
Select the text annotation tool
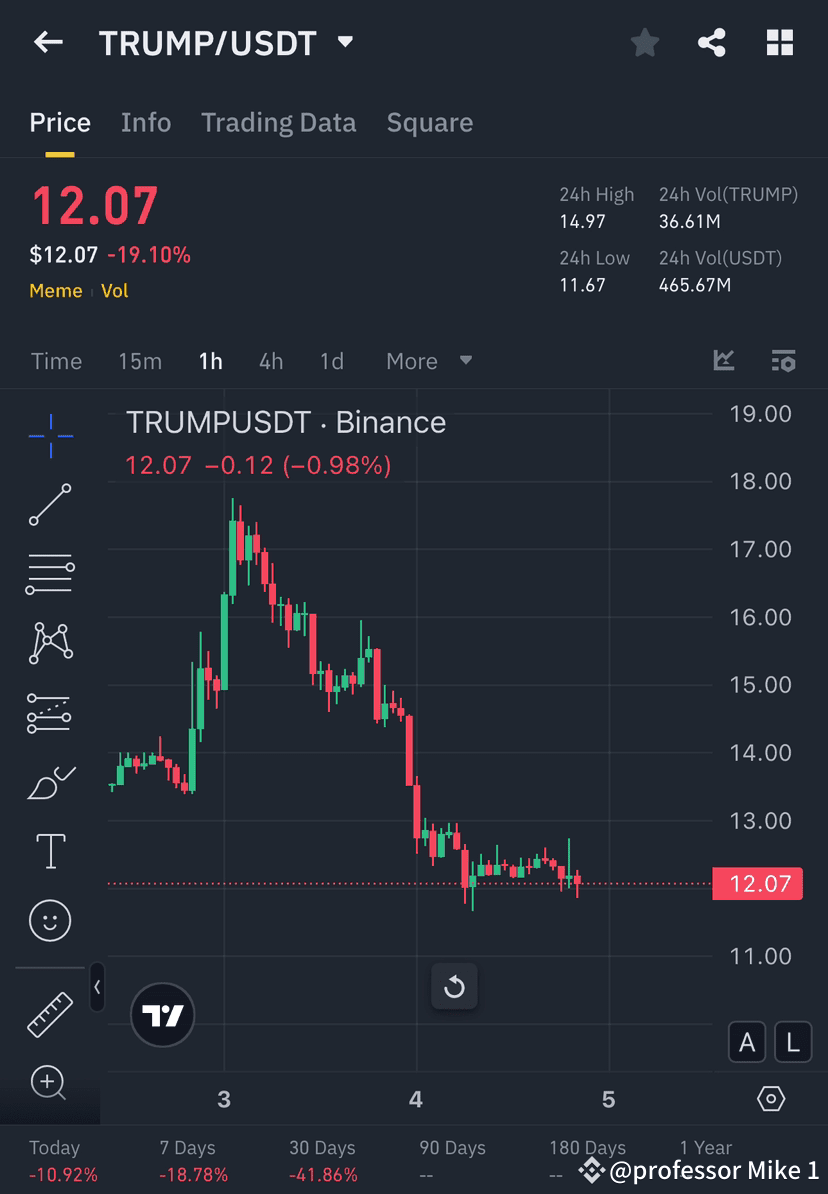[49, 850]
